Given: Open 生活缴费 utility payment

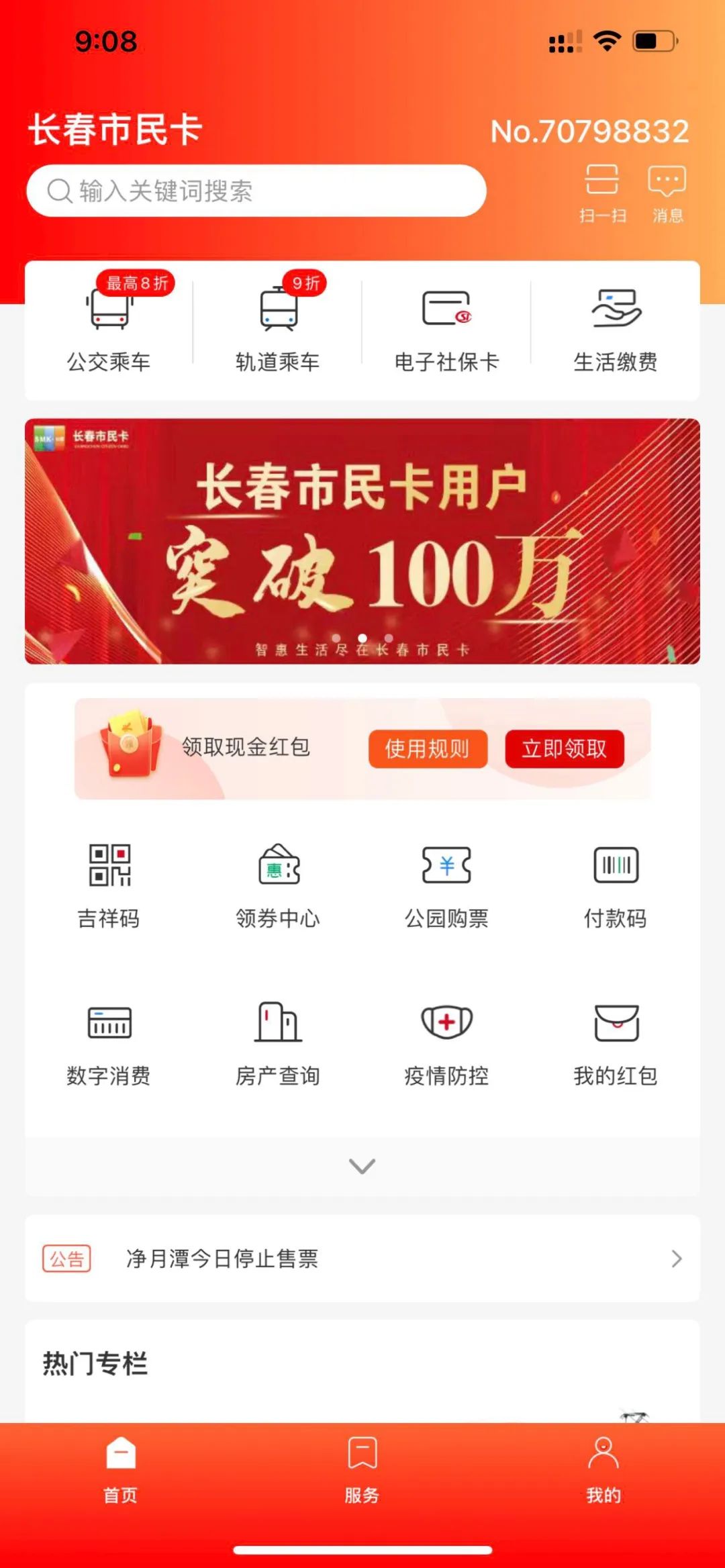Looking at the screenshot, I should click(x=616, y=329).
